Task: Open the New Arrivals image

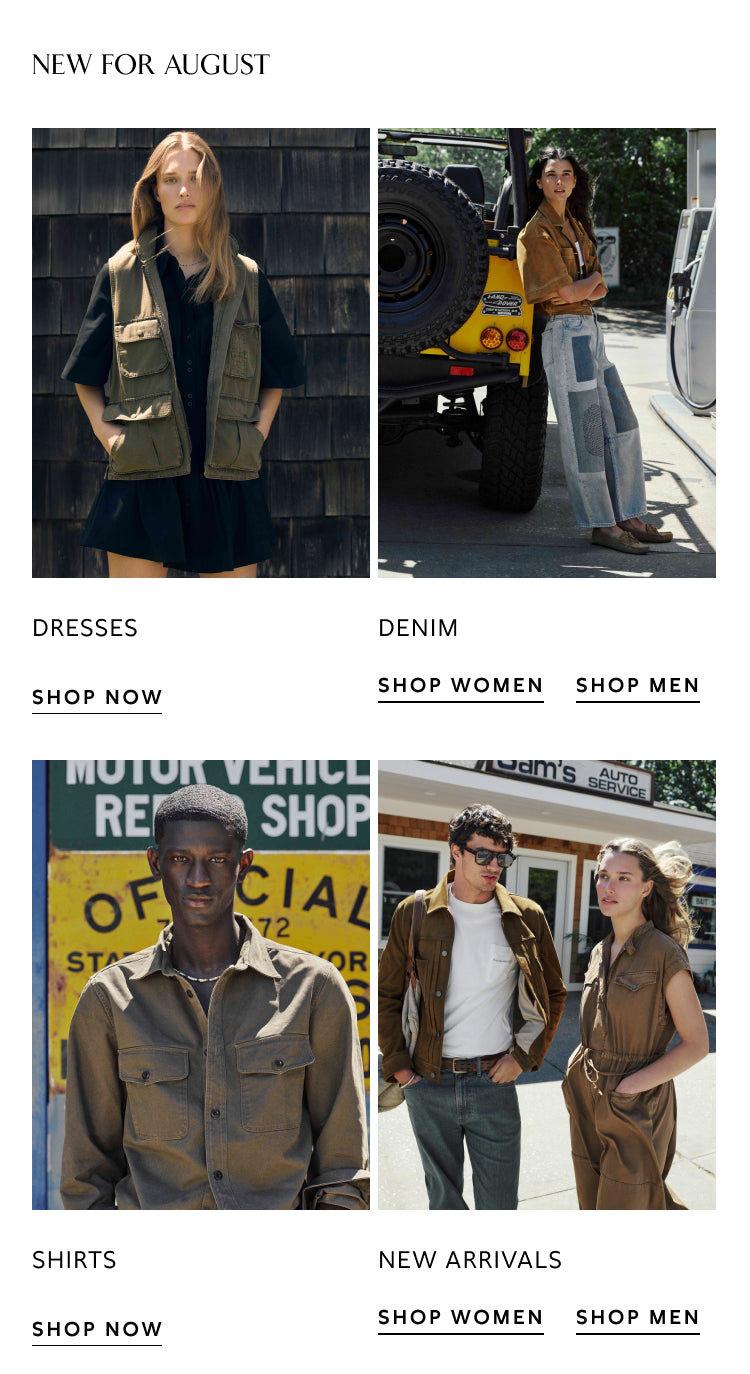Action: (546, 984)
